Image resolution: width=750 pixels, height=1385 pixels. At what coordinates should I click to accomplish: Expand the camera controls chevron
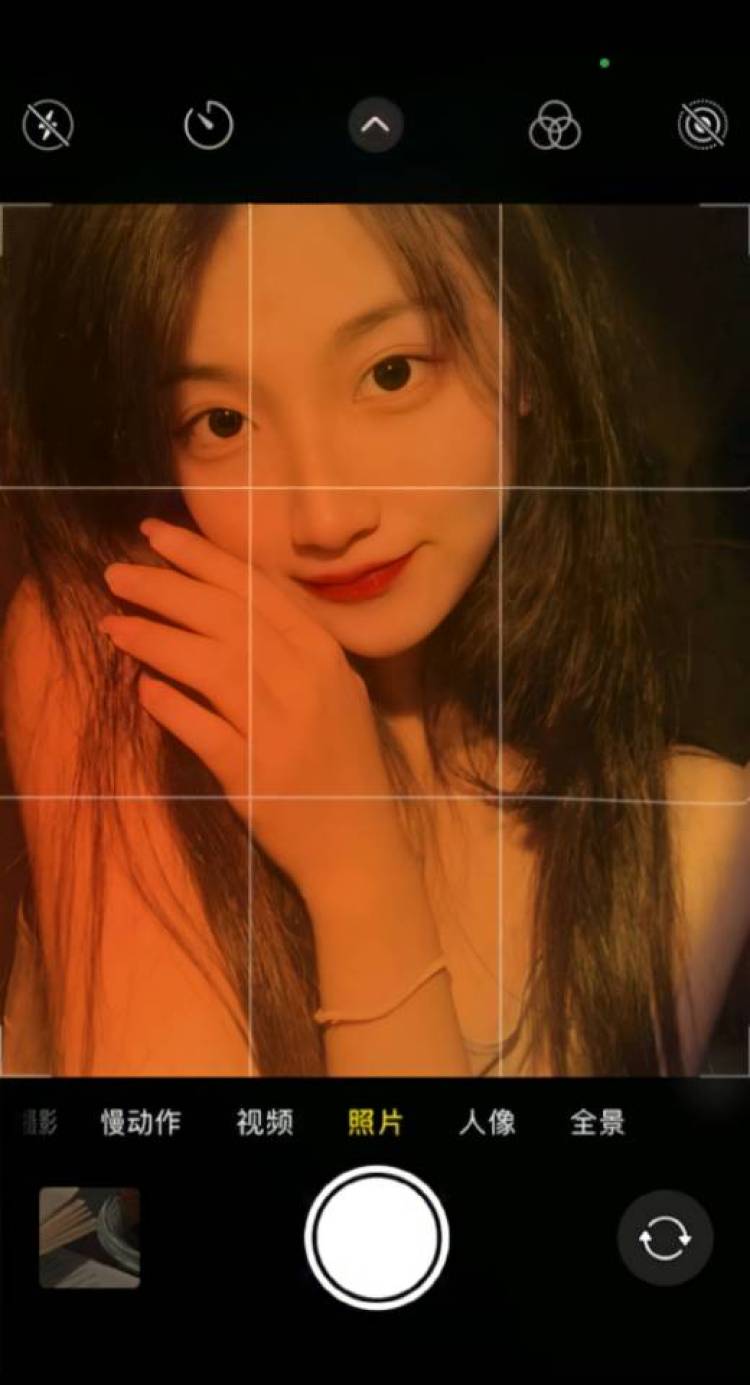(375, 126)
